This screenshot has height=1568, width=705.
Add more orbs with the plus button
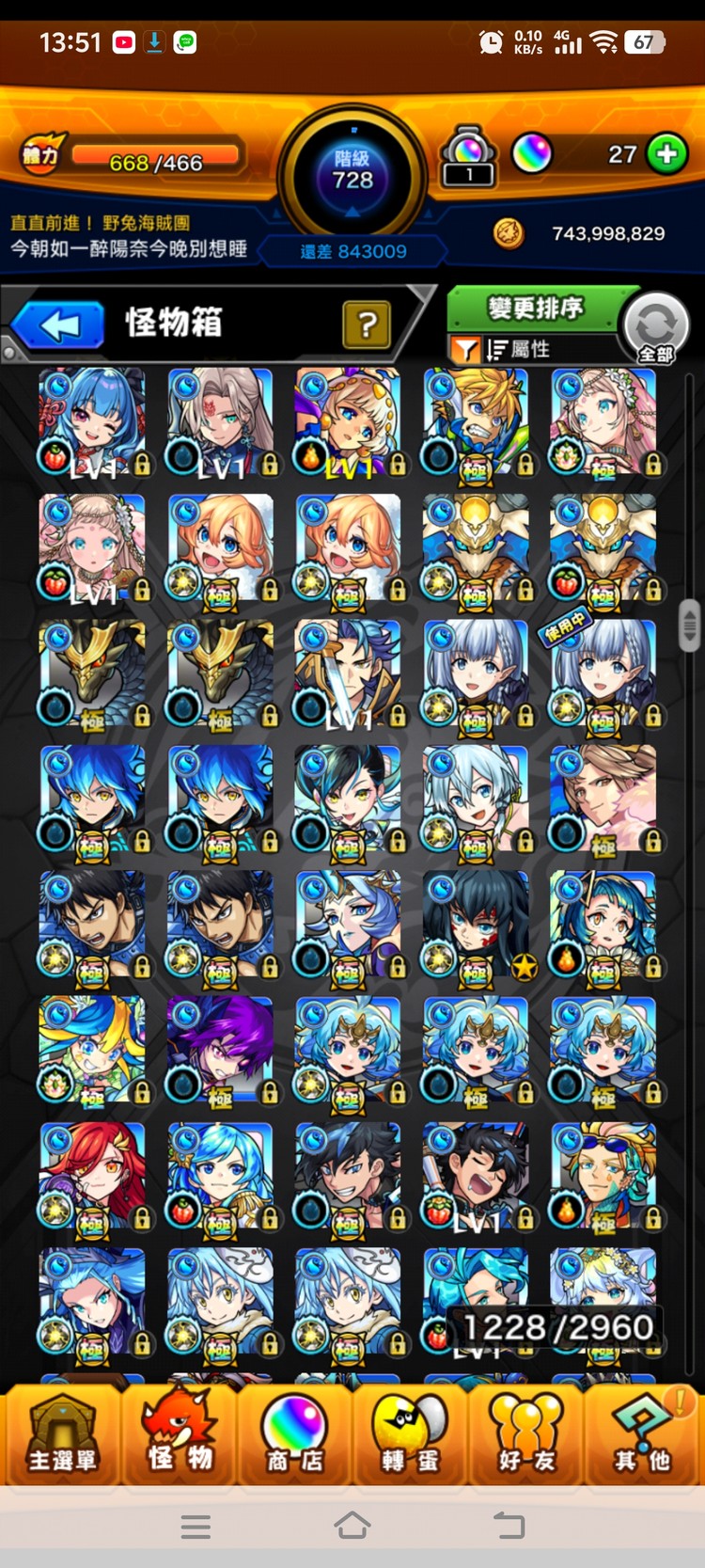(x=666, y=153)
